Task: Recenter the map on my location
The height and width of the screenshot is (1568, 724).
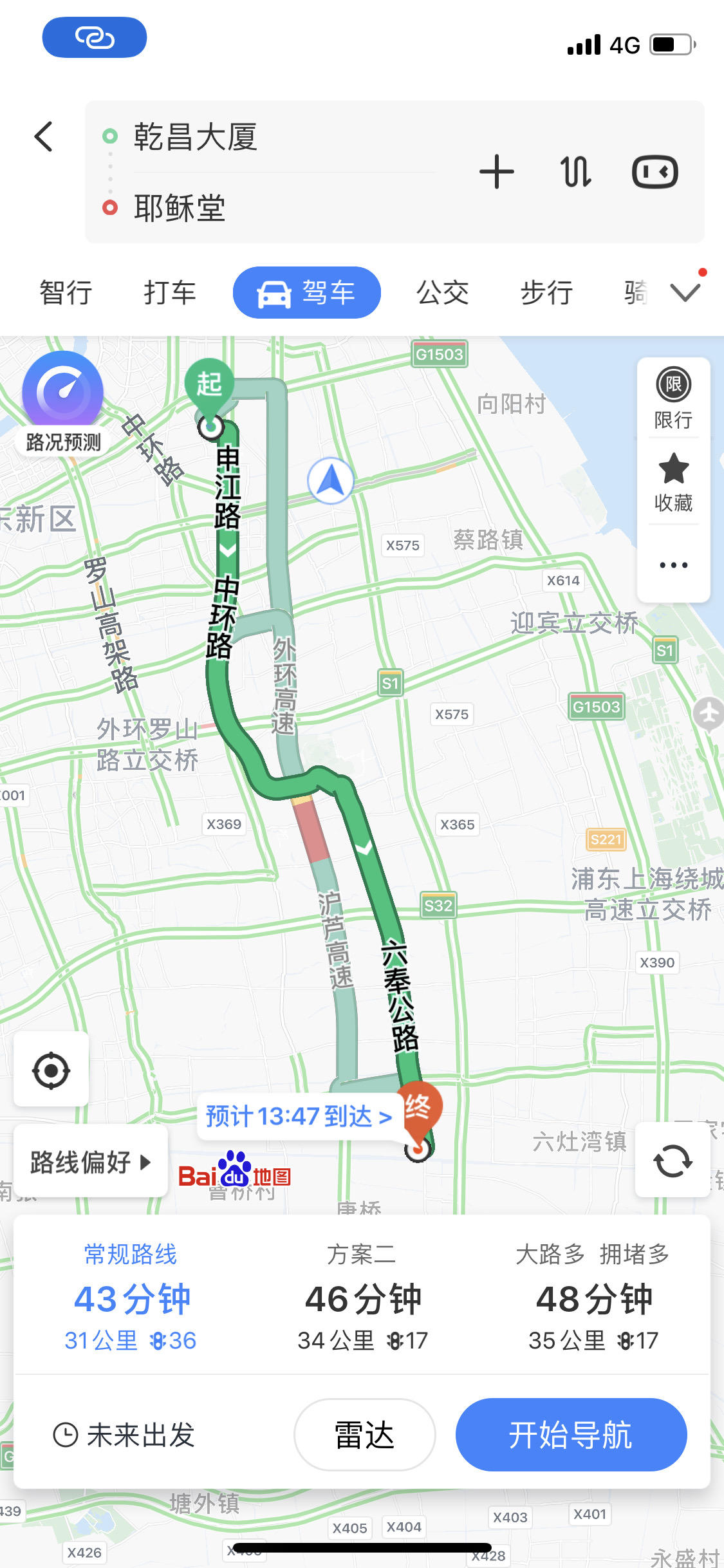Action: click(x=51, y=1070)
